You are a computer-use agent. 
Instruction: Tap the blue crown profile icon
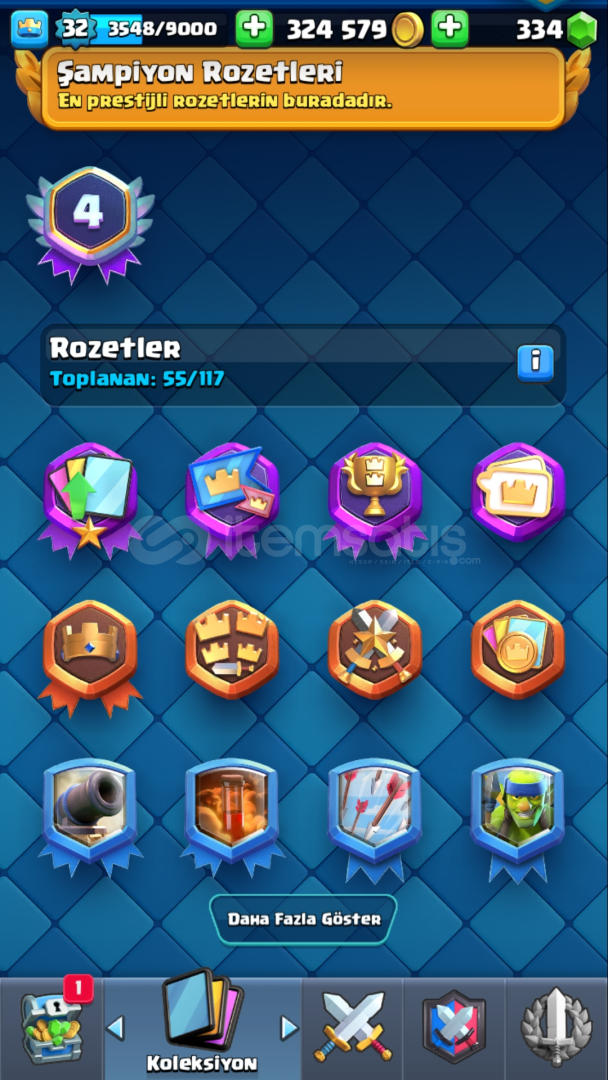coord(30,29)
